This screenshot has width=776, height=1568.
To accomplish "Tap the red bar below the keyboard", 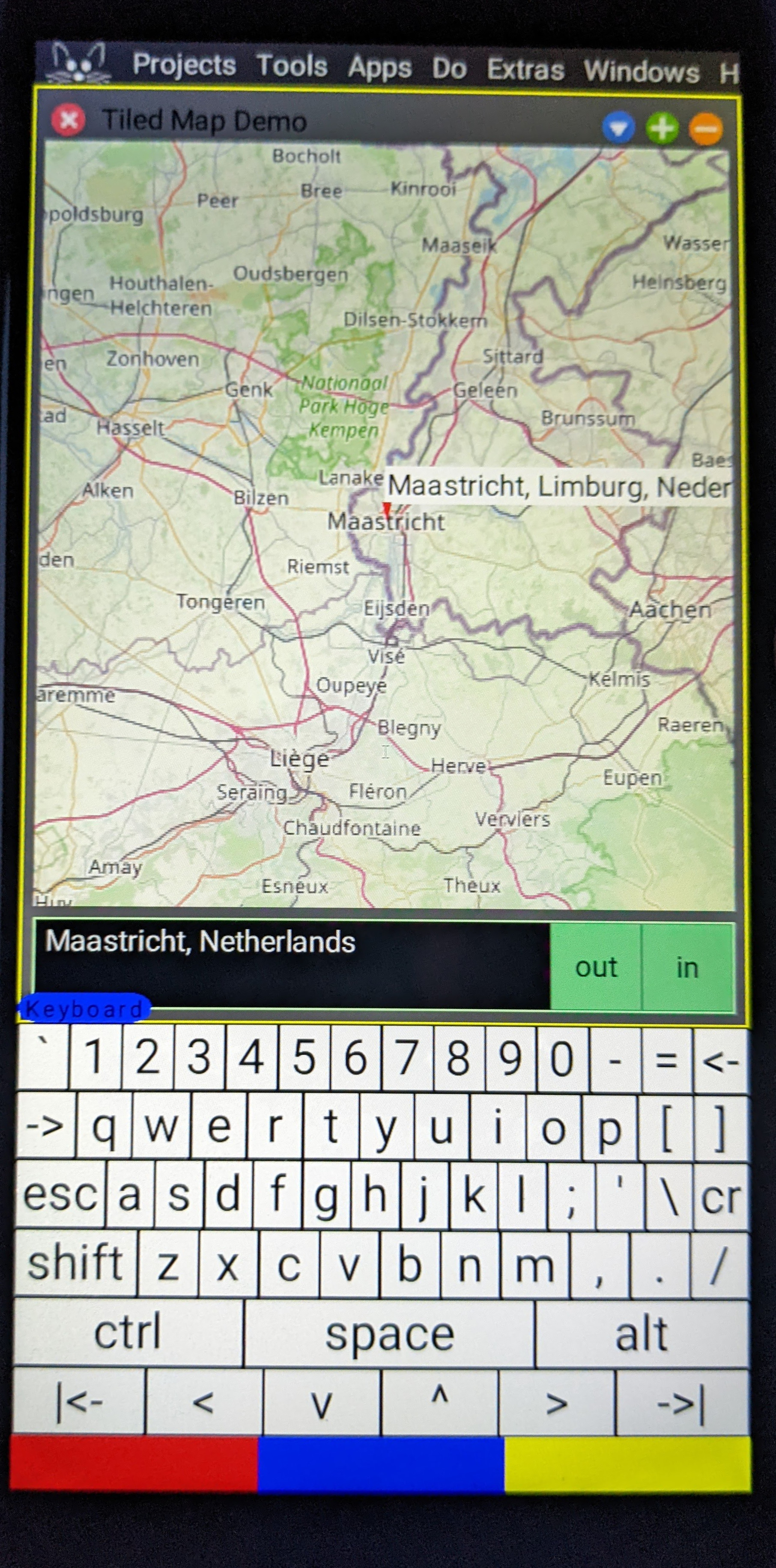I will (x=134, y=1463).
